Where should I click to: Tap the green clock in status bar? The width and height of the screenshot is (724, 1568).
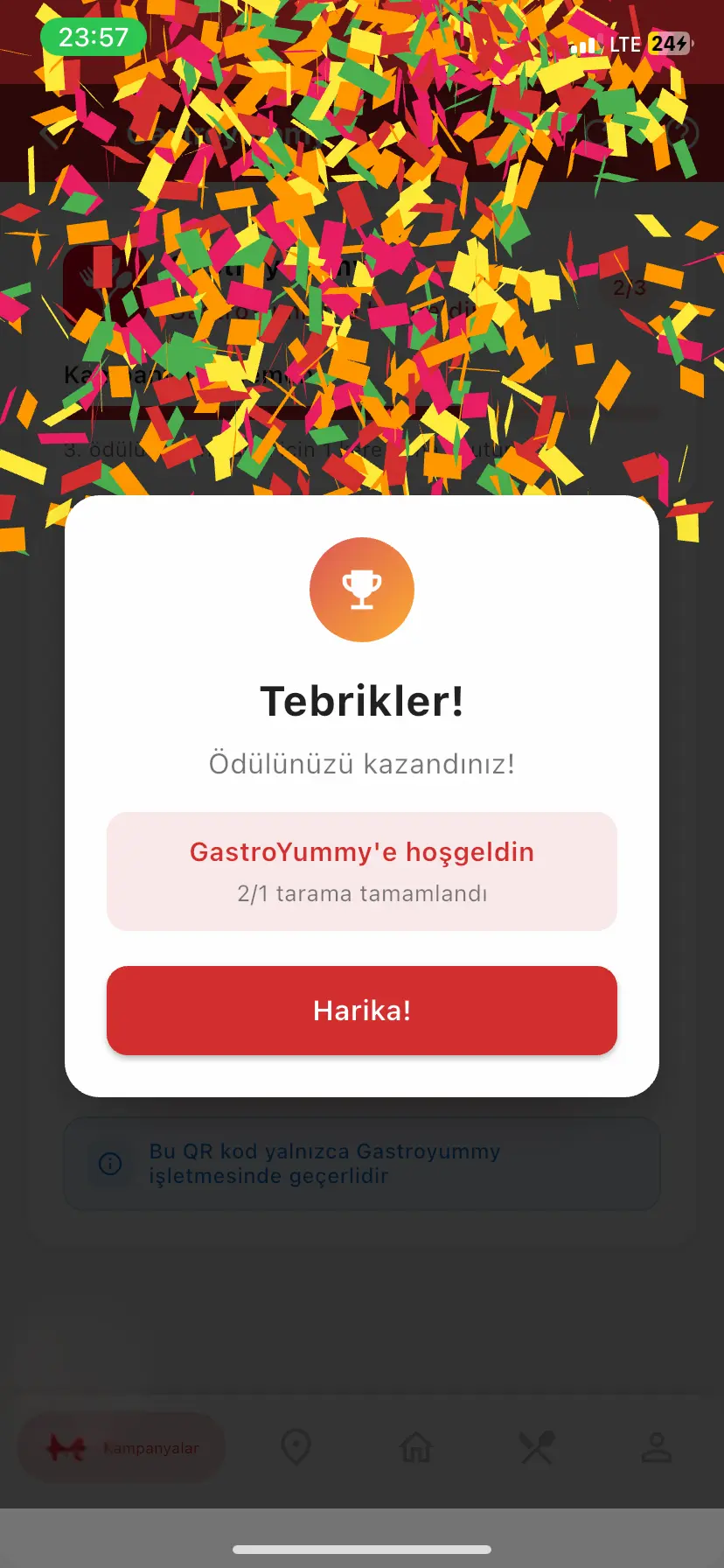(93, 37)
